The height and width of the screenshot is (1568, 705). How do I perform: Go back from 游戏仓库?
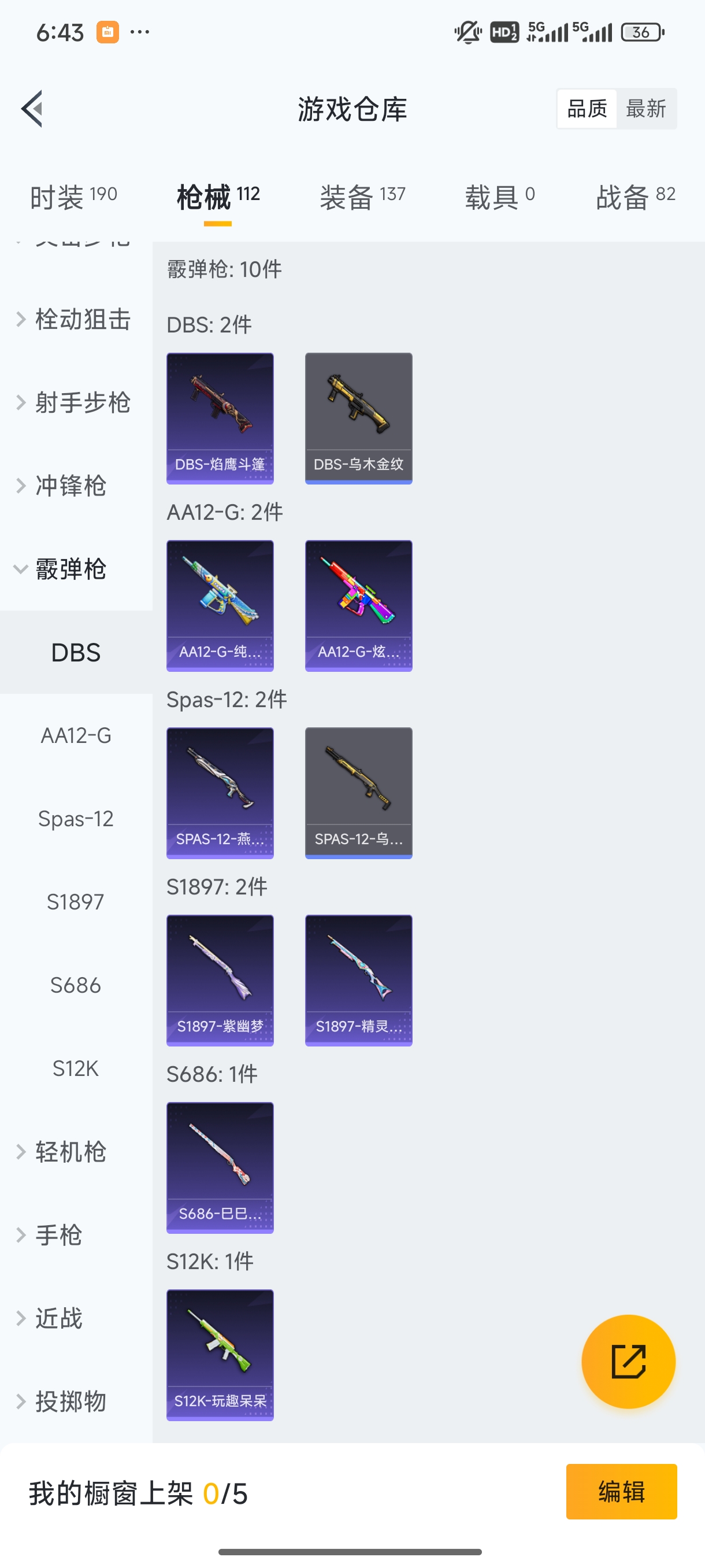32,109
